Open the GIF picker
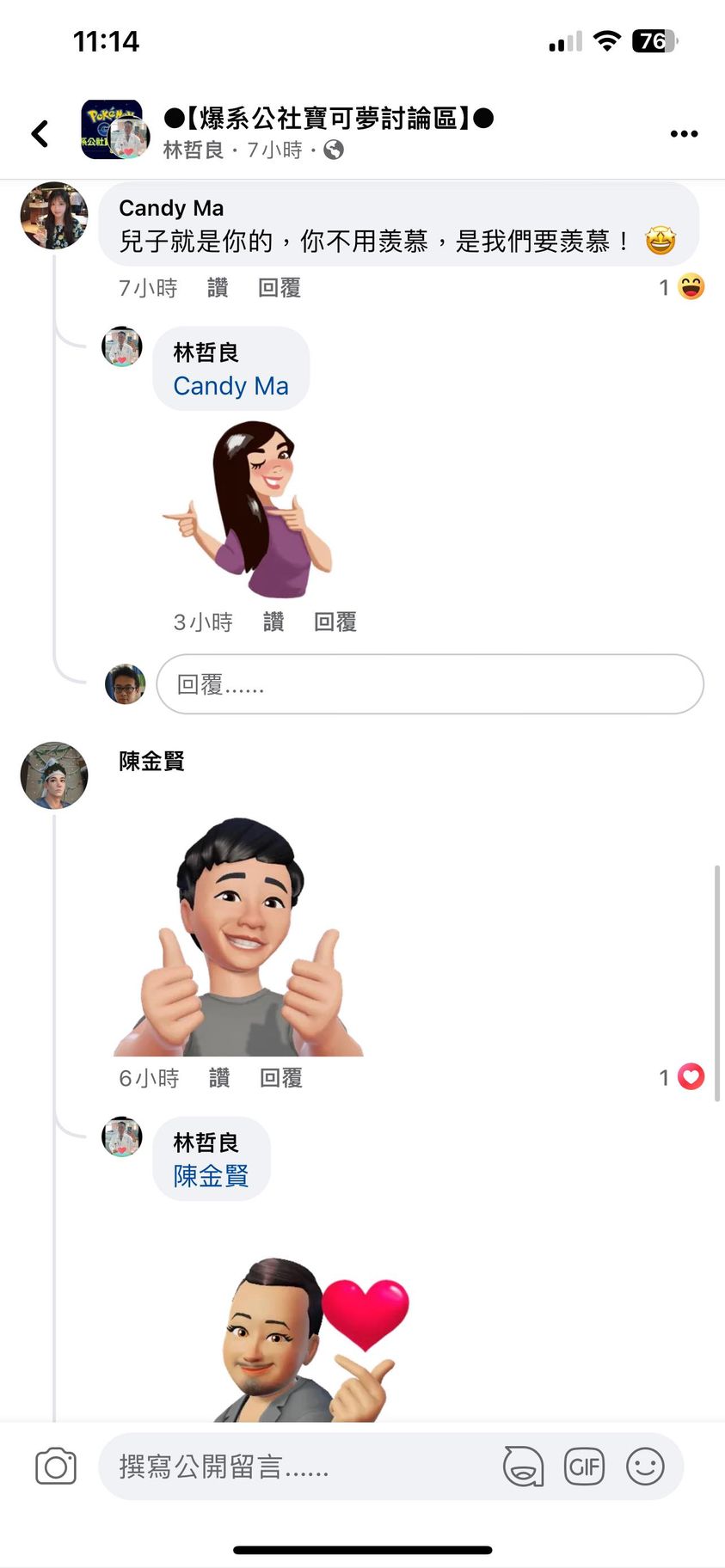725x1568 pixels. point(584,1467)
